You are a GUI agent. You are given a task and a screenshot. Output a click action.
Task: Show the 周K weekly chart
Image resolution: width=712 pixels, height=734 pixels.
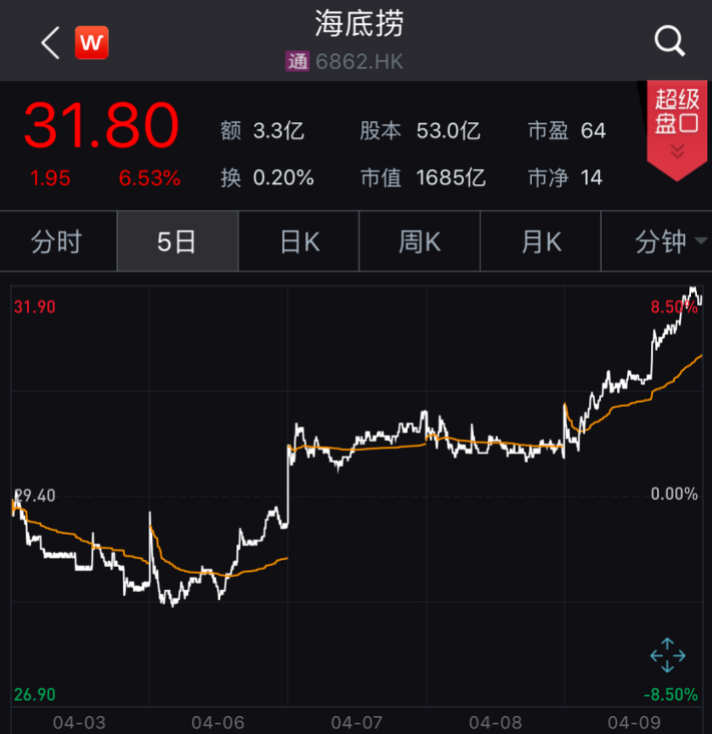pos(419,242)
